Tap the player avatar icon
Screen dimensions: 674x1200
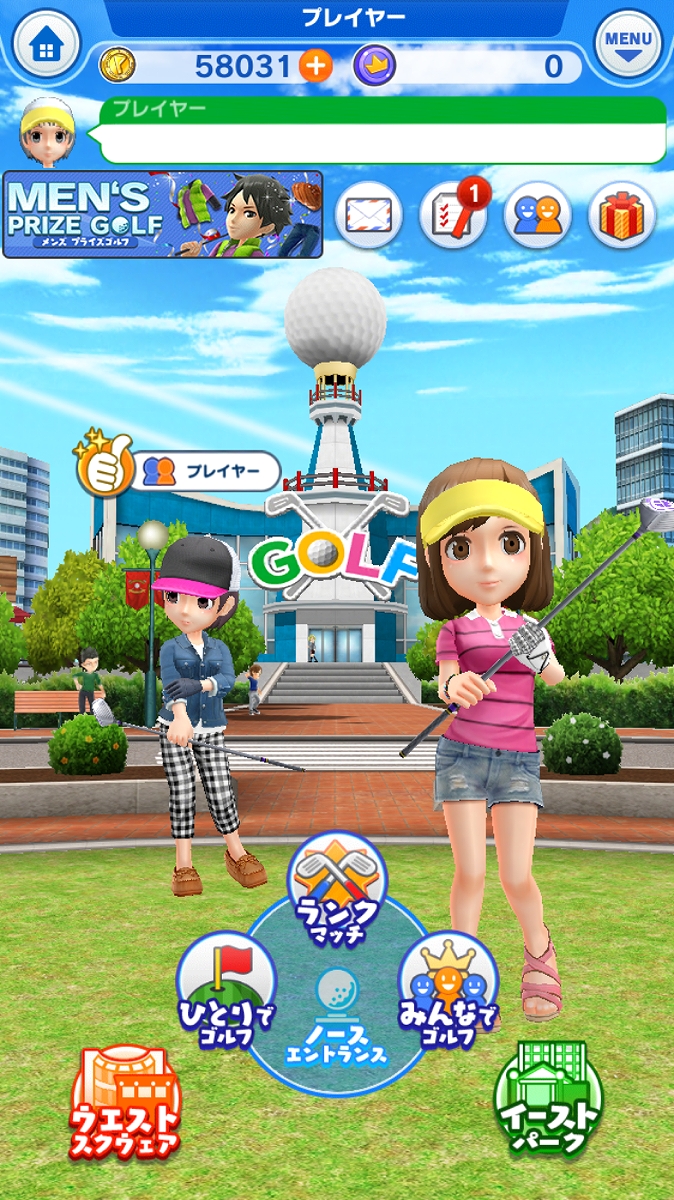[x=47, y=130]
